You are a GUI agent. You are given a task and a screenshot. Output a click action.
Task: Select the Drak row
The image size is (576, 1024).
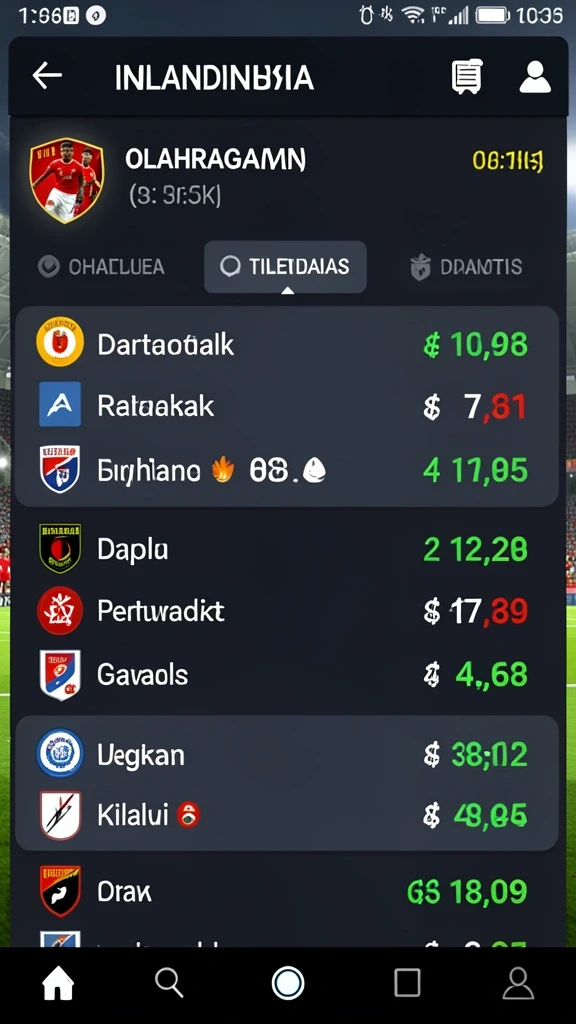point(287,891)
